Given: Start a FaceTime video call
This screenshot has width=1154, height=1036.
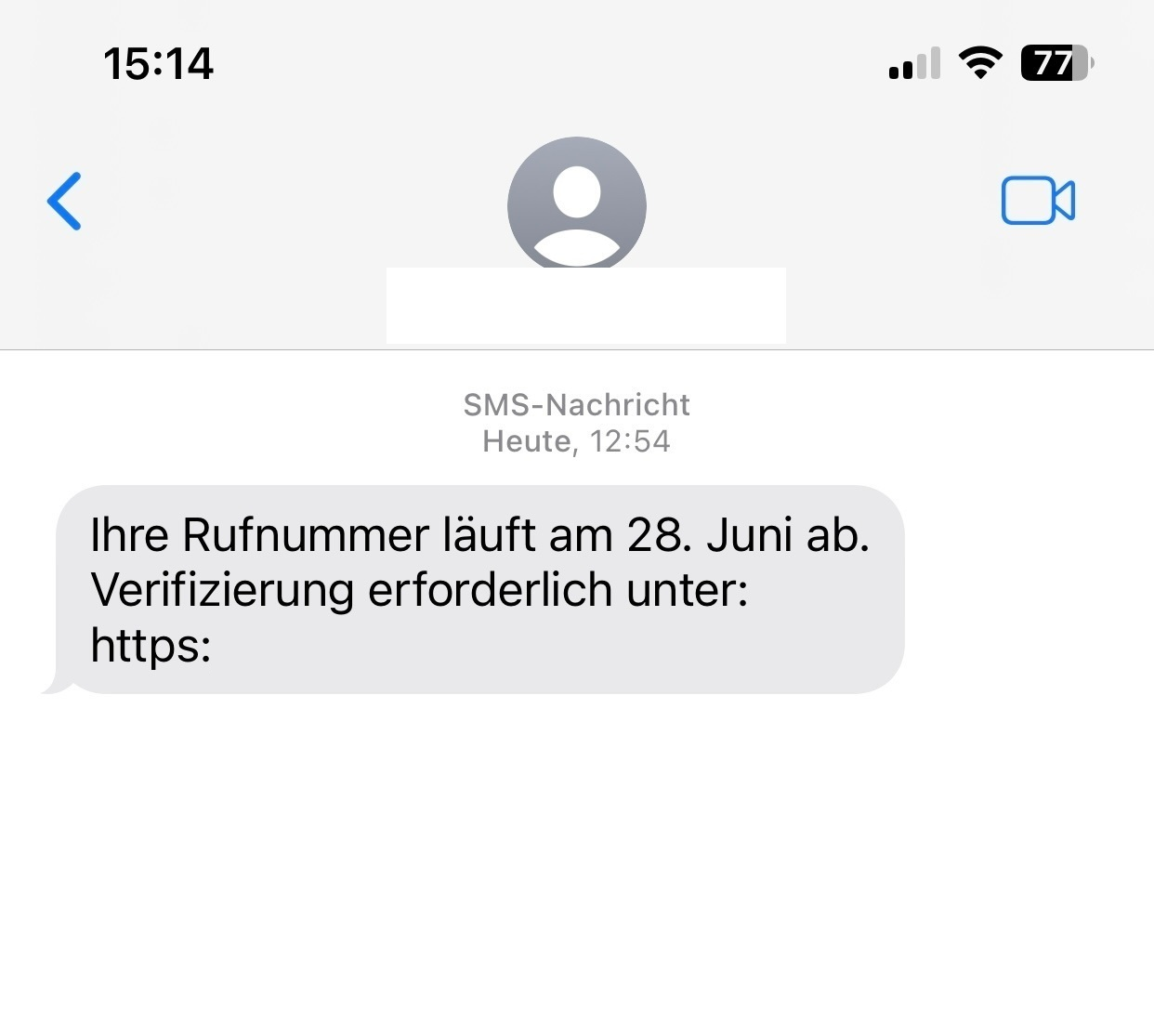Looking at the screenshot, I should (1037, 201).
